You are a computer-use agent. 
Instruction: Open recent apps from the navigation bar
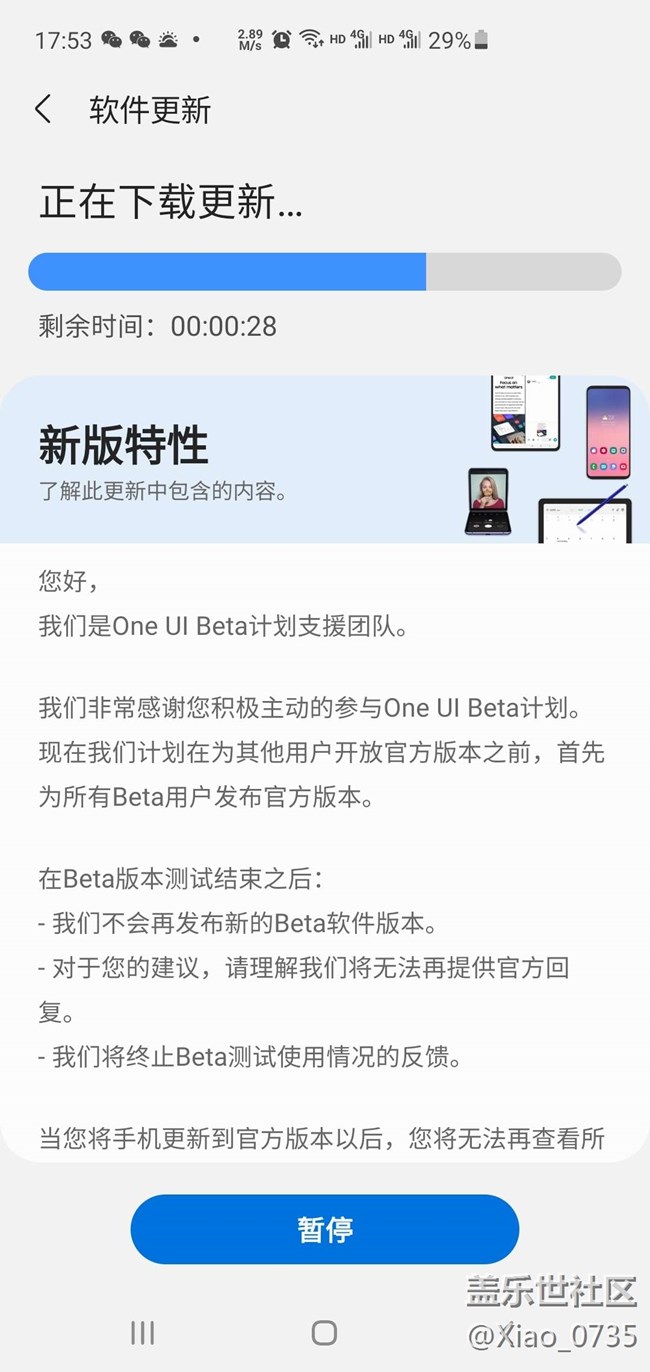pyautogui.click(x=143, y=1331)
